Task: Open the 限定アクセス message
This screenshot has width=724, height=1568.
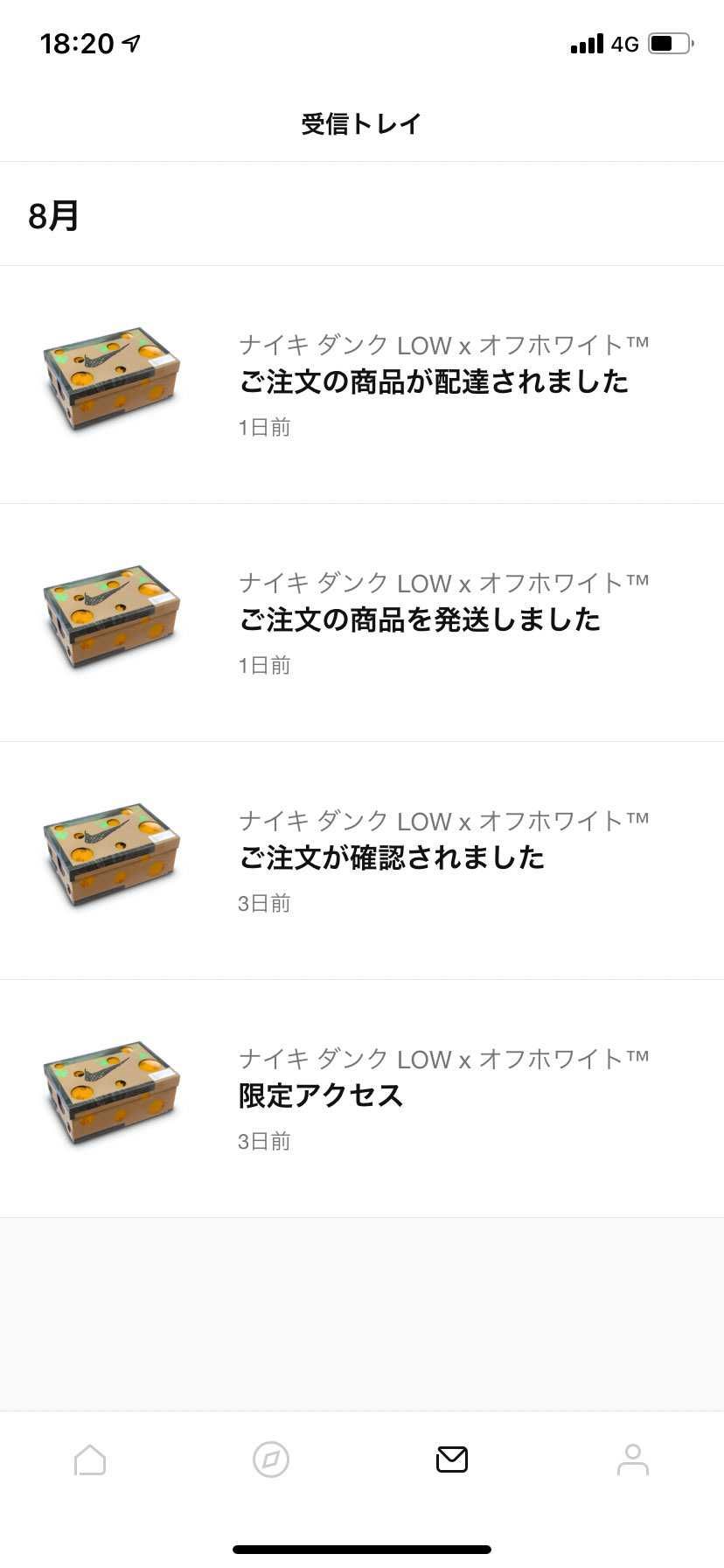Action: coord(319,1095)
